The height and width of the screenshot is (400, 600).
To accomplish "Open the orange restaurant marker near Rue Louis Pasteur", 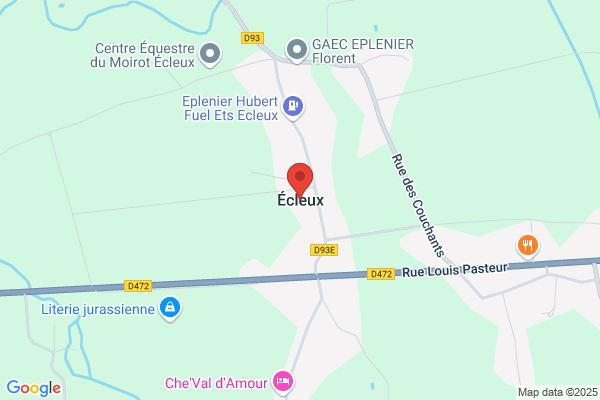I will [x=528, y=247].
